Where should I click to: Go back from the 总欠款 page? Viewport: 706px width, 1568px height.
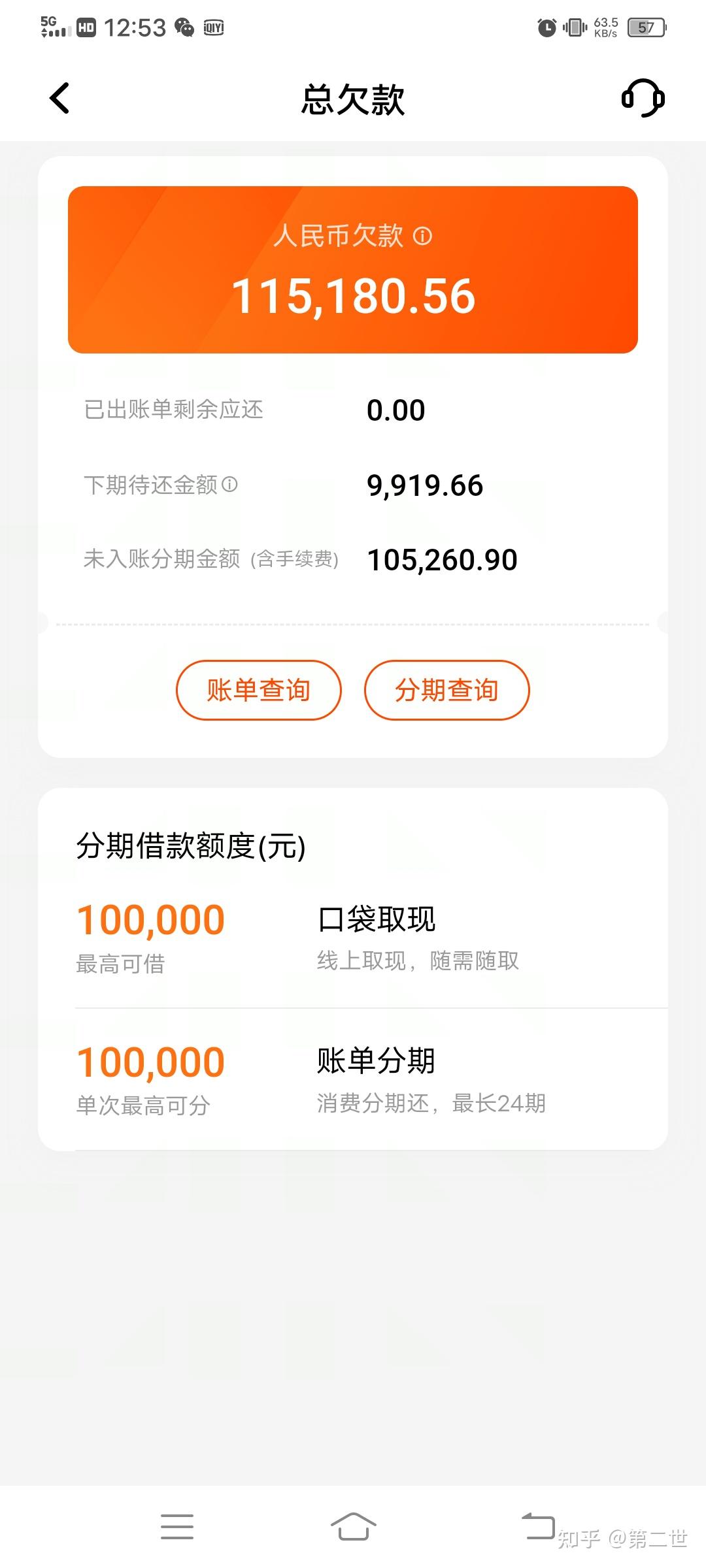59,99
